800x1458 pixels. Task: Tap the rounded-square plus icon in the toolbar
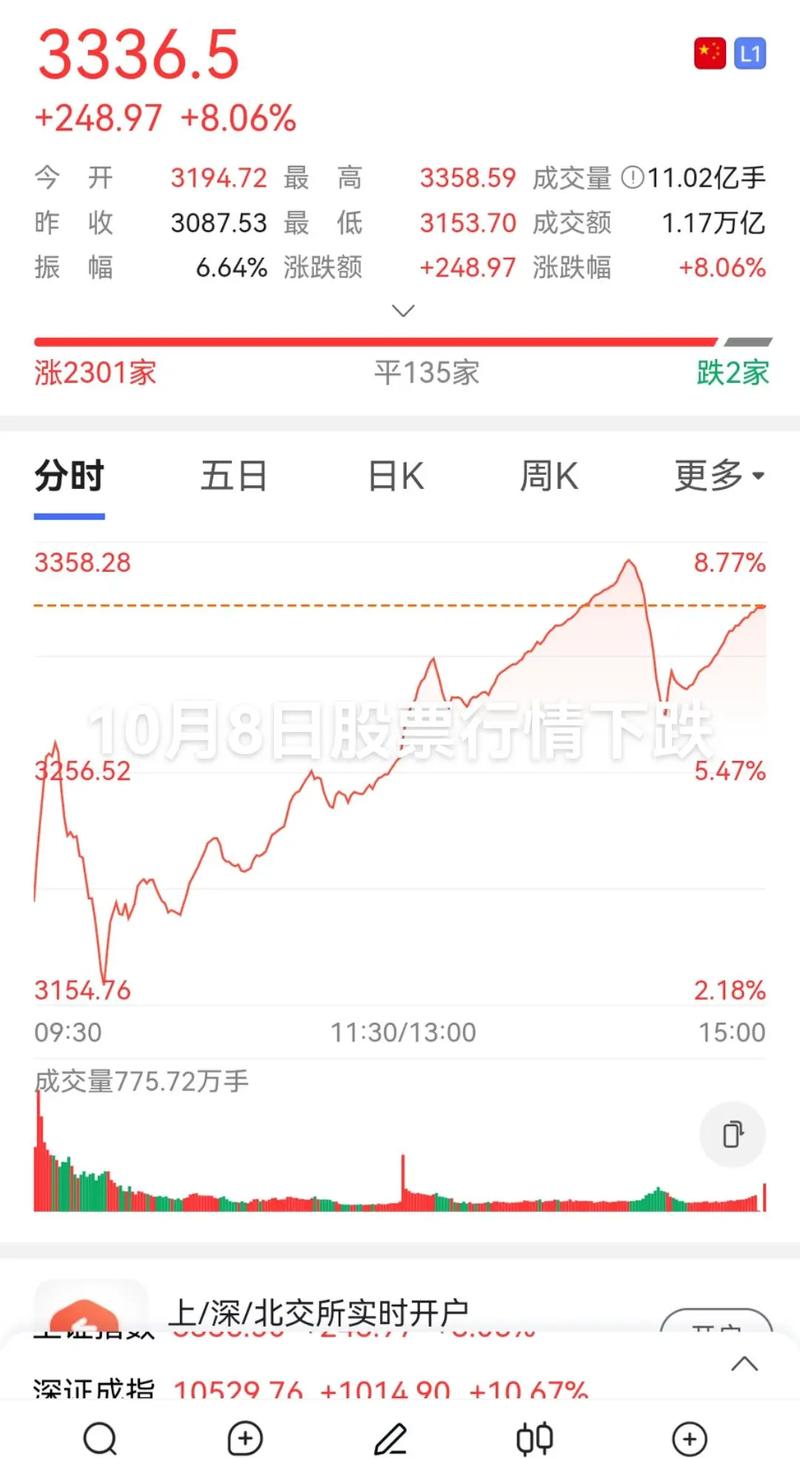click(245, 1439)
